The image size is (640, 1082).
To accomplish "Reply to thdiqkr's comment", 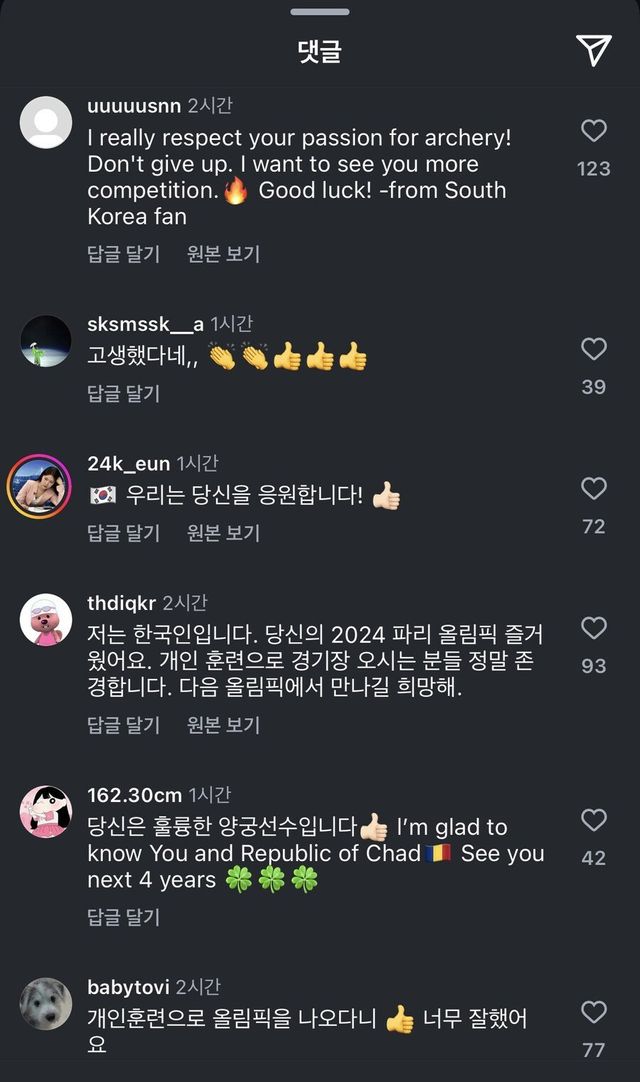I will point(123,724).
